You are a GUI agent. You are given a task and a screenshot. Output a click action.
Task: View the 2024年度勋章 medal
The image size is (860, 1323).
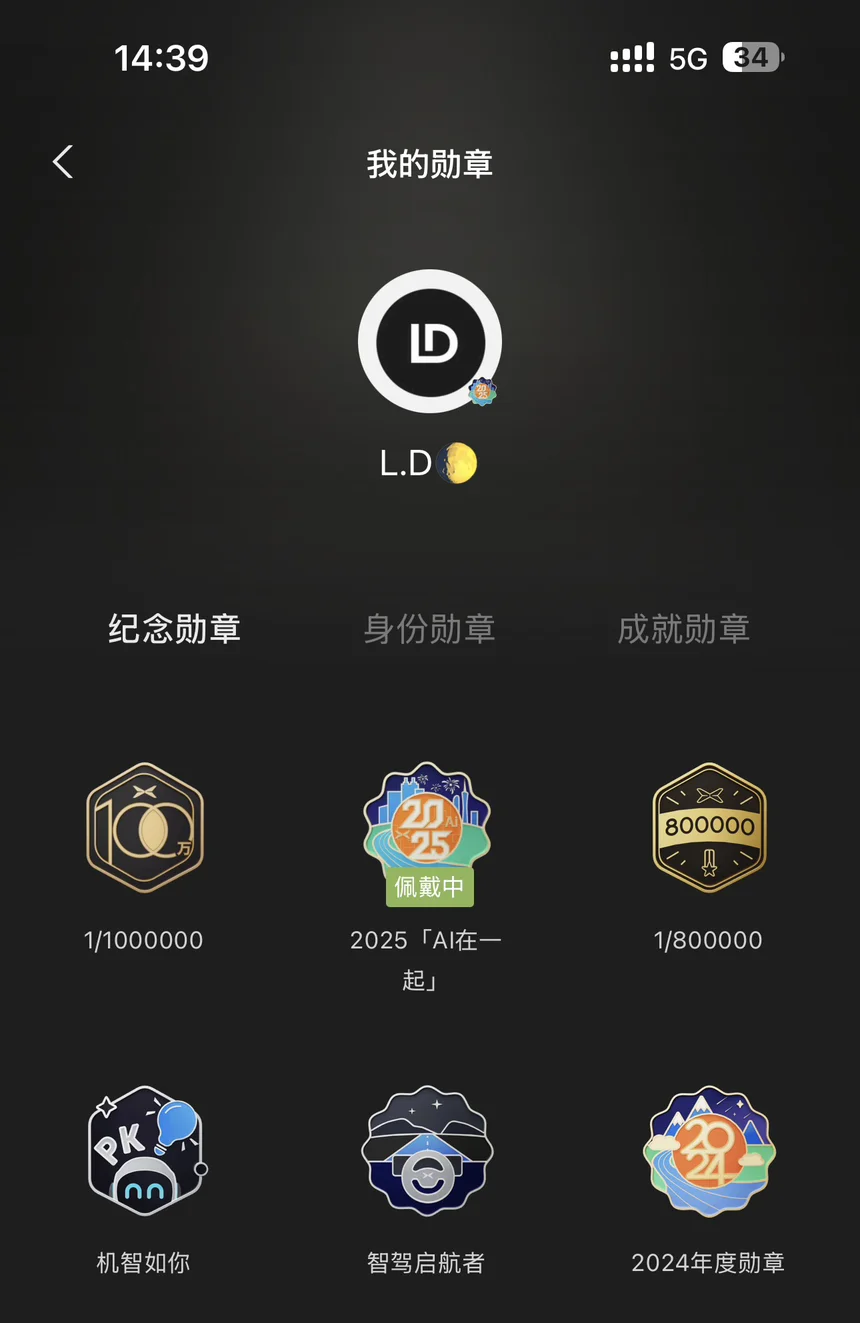[709, 1151]
